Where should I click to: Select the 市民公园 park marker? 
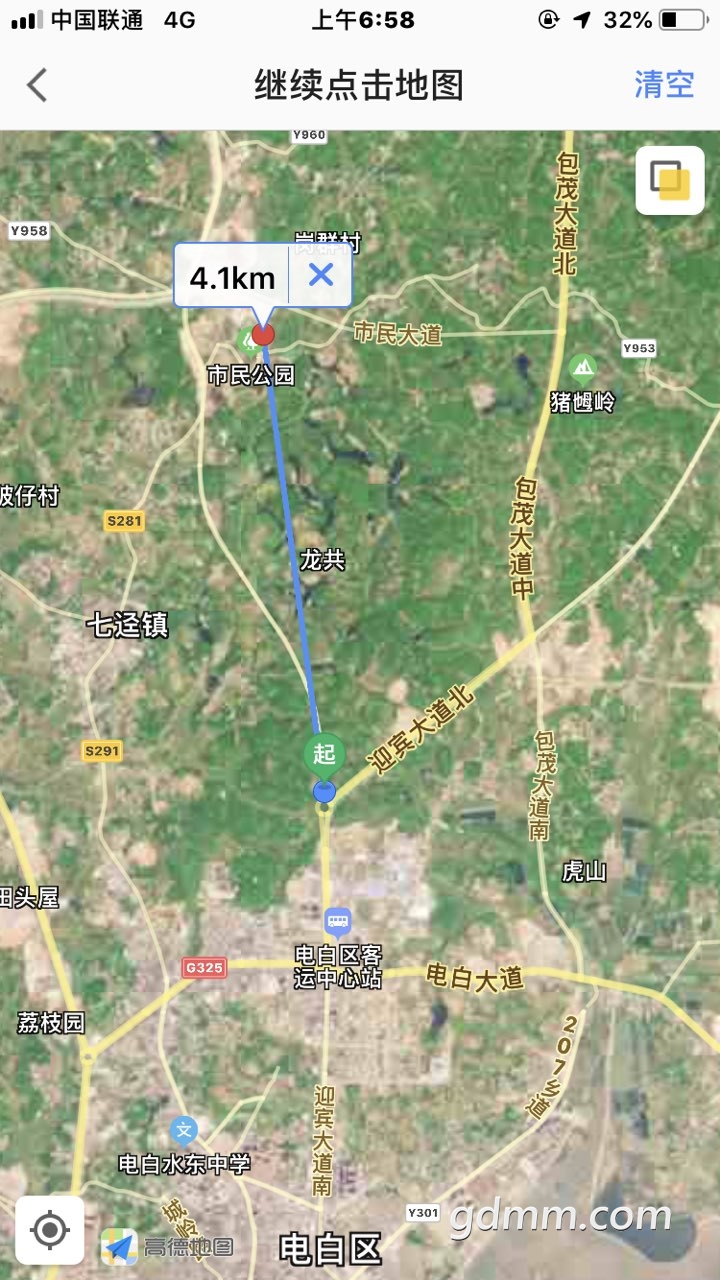click(247, 341)
